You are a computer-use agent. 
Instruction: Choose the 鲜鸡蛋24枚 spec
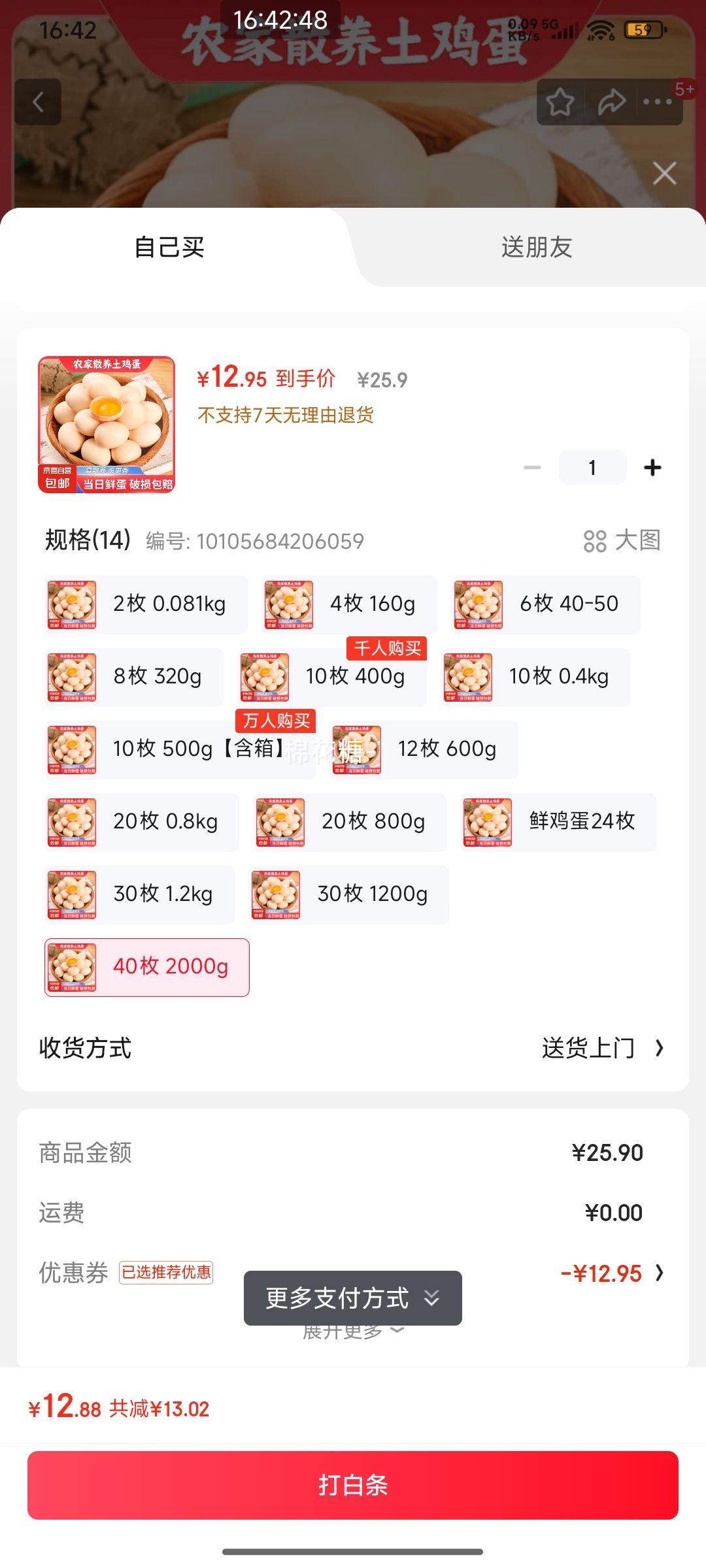click(x=558, y=822)
